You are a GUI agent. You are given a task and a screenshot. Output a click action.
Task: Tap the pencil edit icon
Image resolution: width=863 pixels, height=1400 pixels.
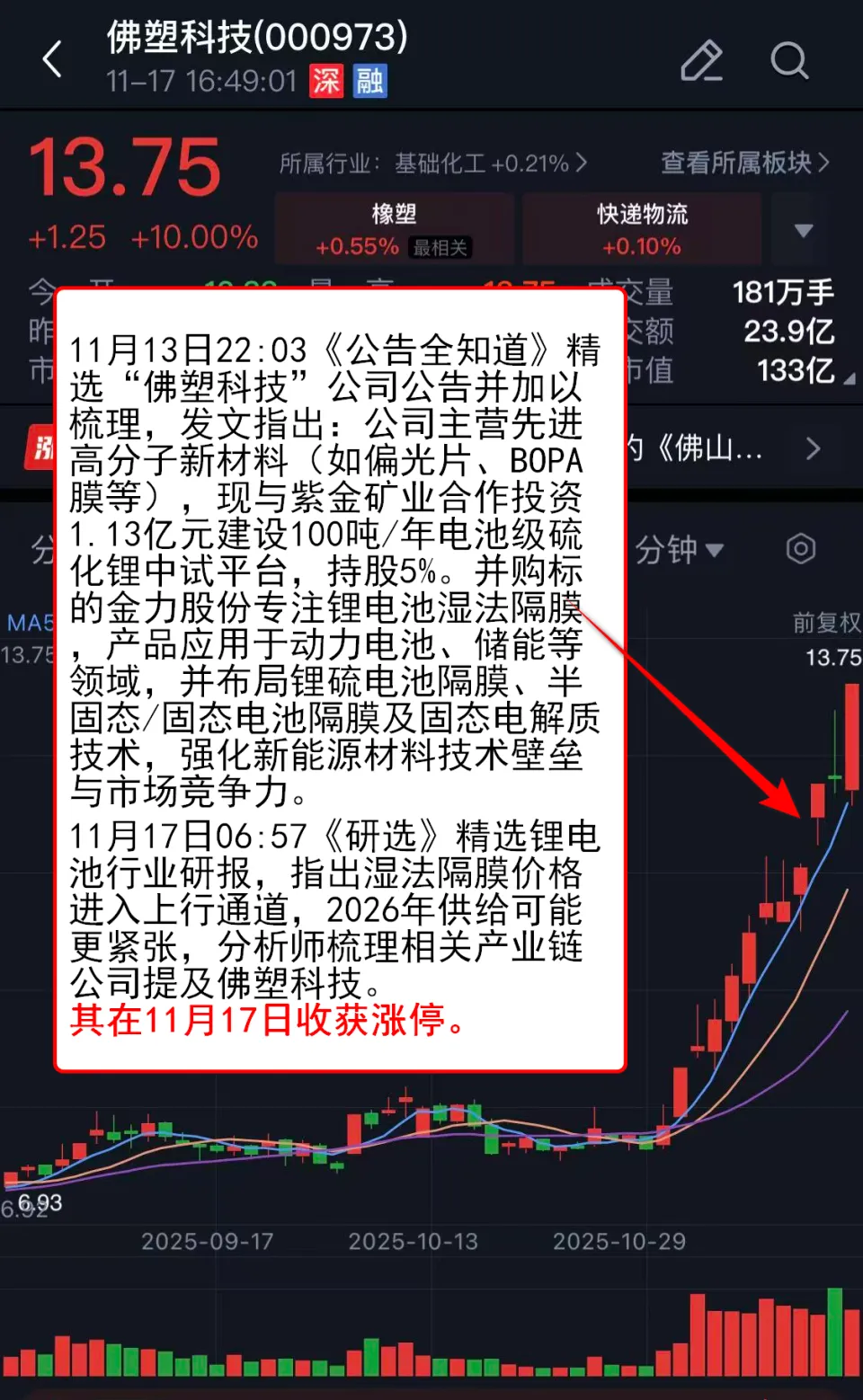pyautogui.click(x=702, y=60)
